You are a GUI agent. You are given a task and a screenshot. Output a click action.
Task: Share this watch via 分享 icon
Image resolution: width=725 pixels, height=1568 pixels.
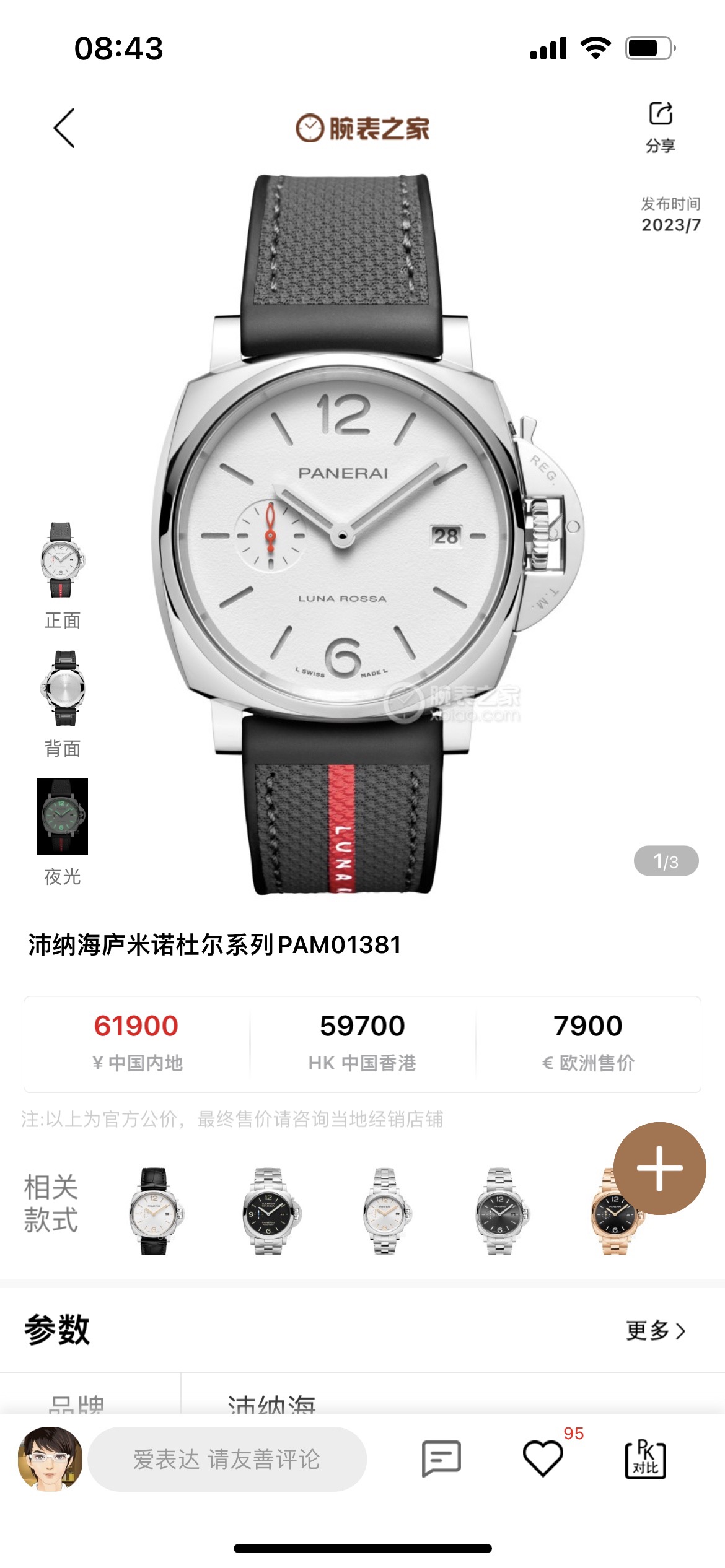[660, 126]
